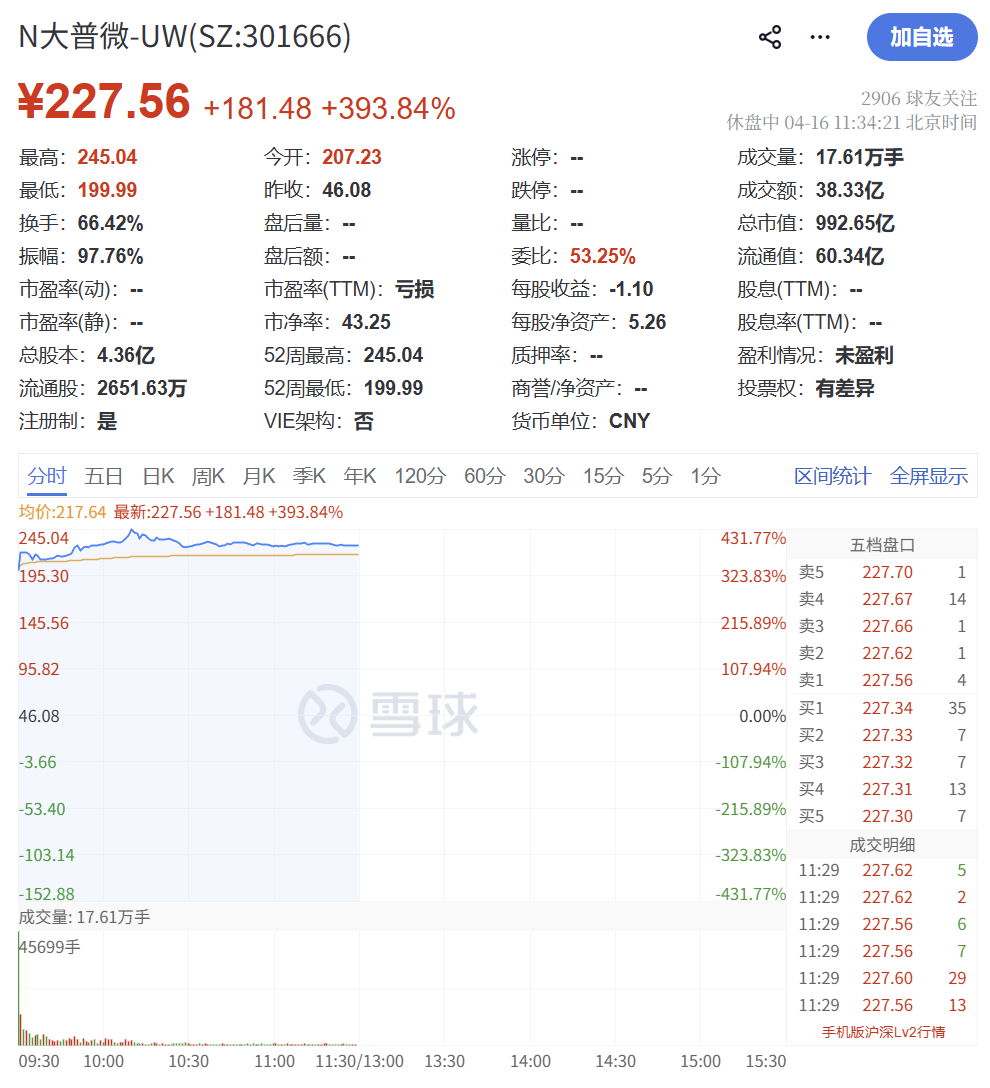
Task: Open 手机版沪深Lv2行情 link
Action: click(883, 1031)
